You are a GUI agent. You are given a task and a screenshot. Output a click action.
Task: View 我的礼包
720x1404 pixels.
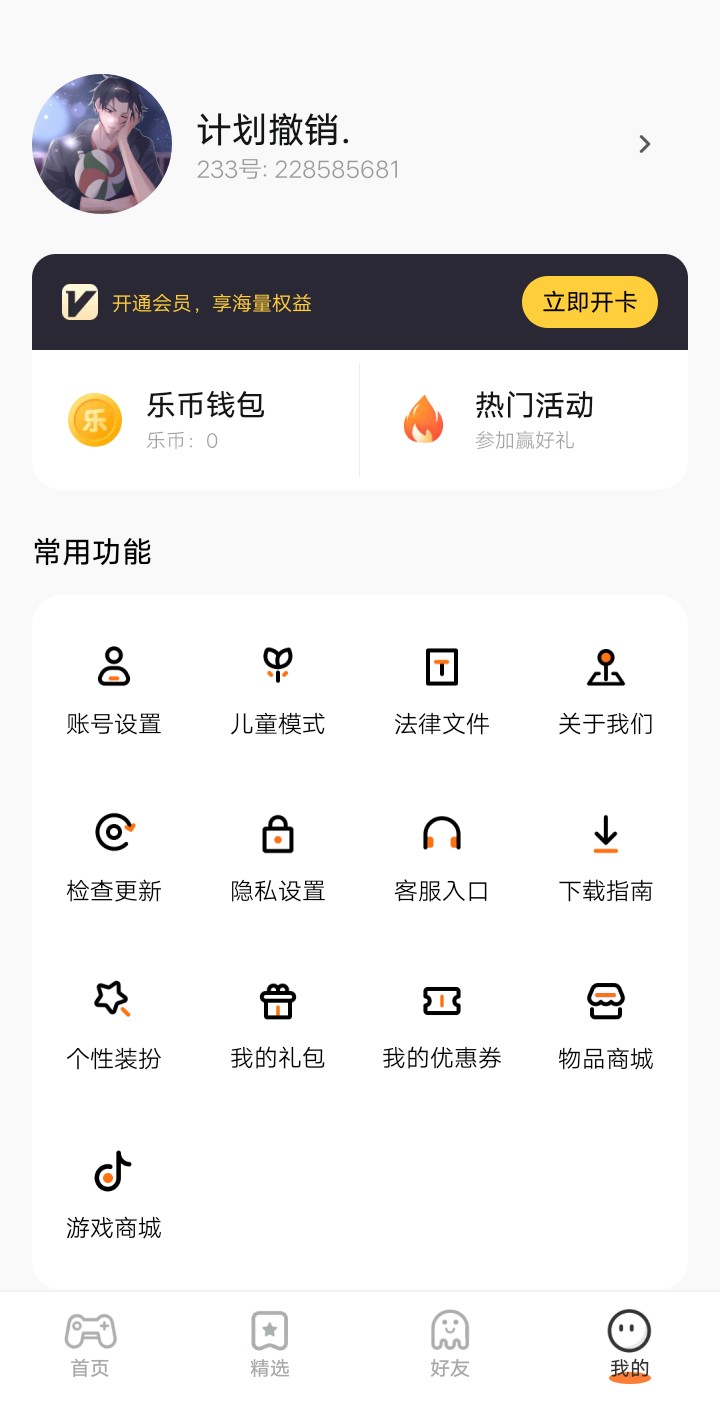pyautogui.click(x=278, y=1025)
